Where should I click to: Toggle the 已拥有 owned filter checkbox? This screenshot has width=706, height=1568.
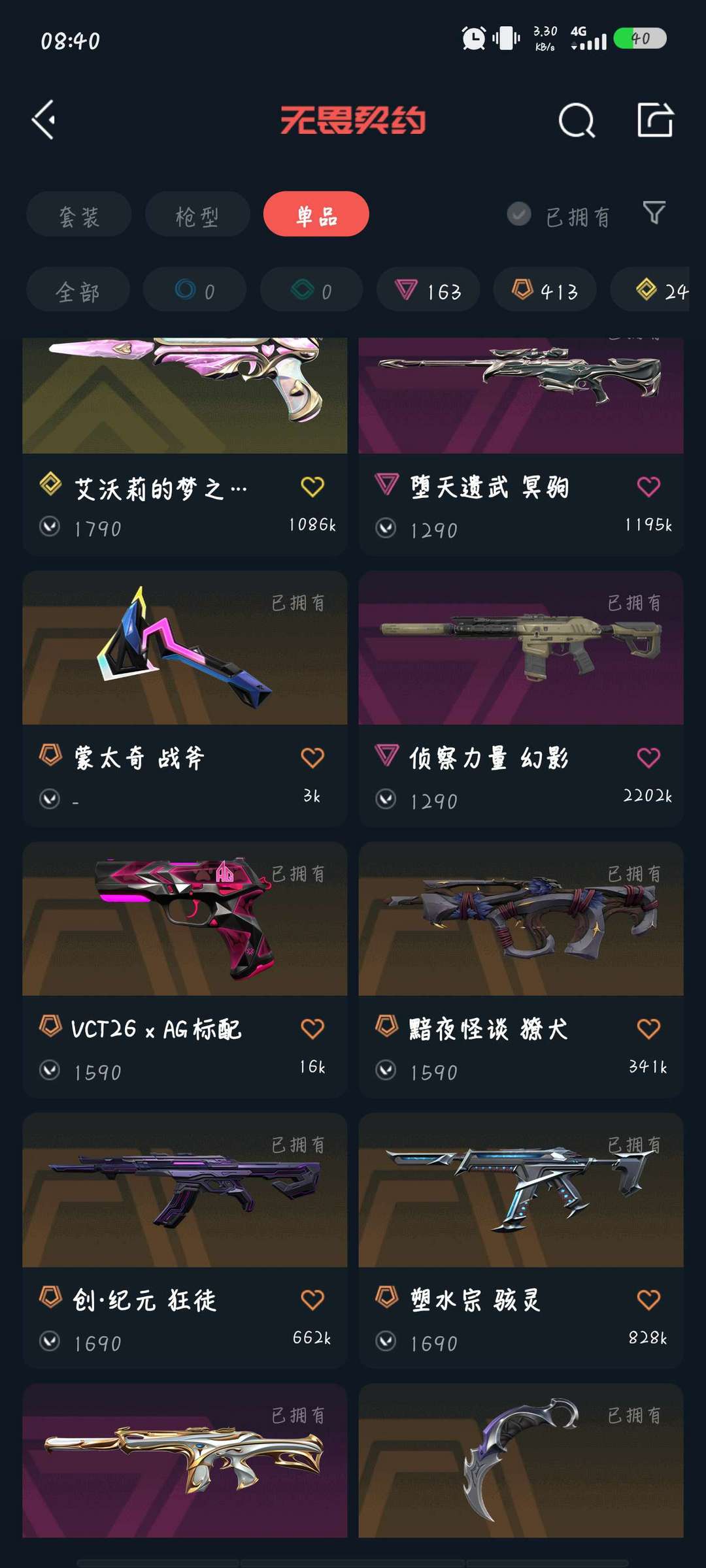click(520, 214)
